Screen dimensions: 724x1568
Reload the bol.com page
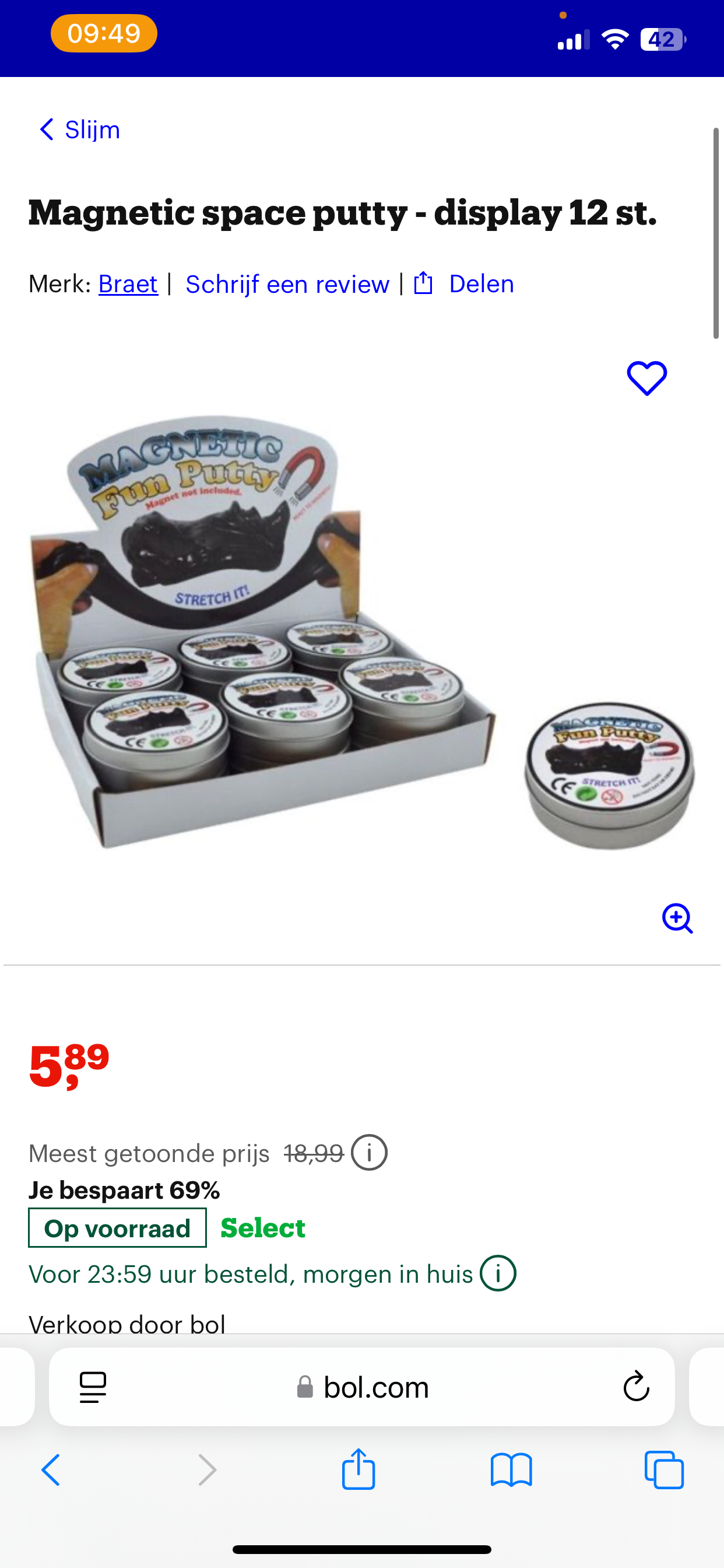[636, 1387]
